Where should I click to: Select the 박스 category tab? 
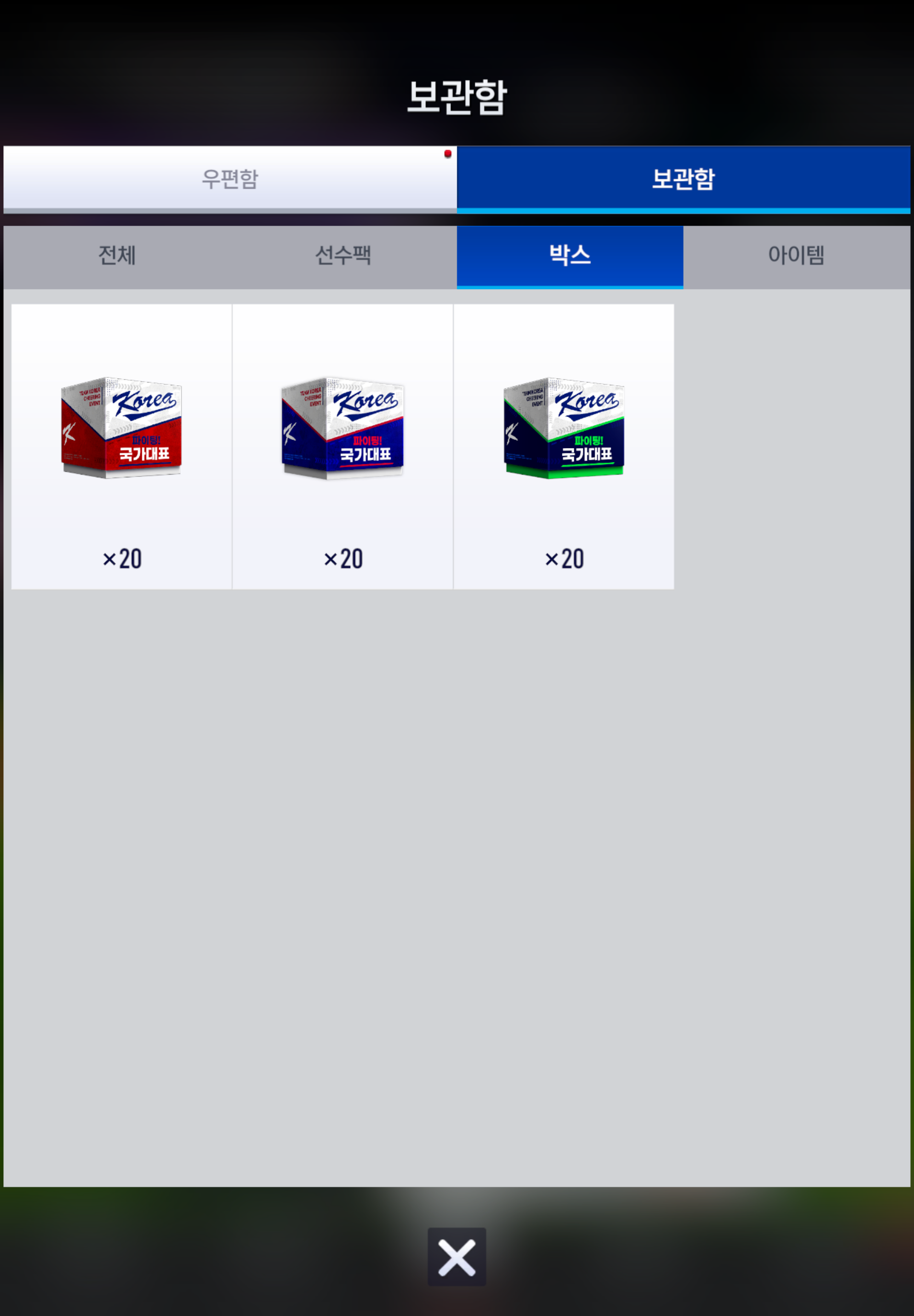[x=569, y=255]
